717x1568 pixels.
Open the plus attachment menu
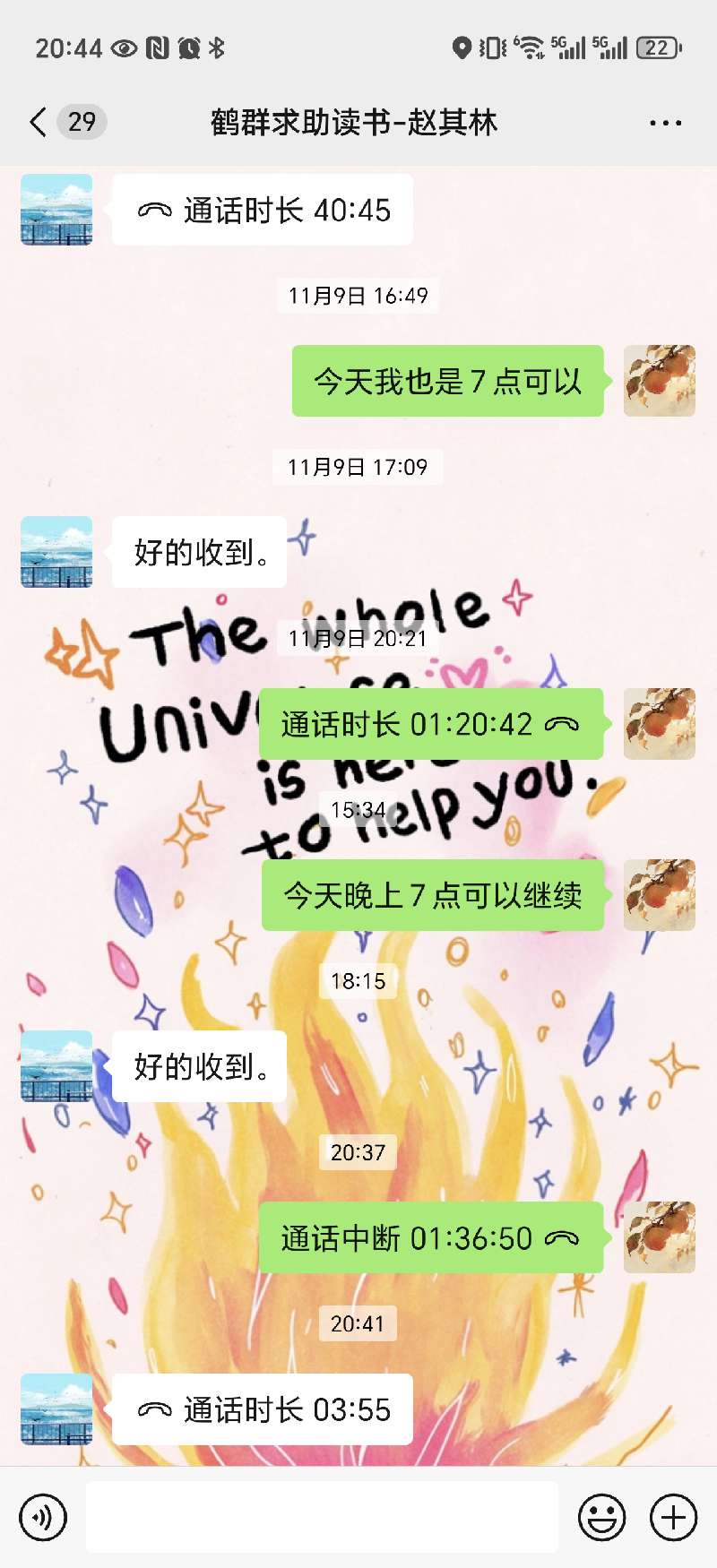[673, 1518]
